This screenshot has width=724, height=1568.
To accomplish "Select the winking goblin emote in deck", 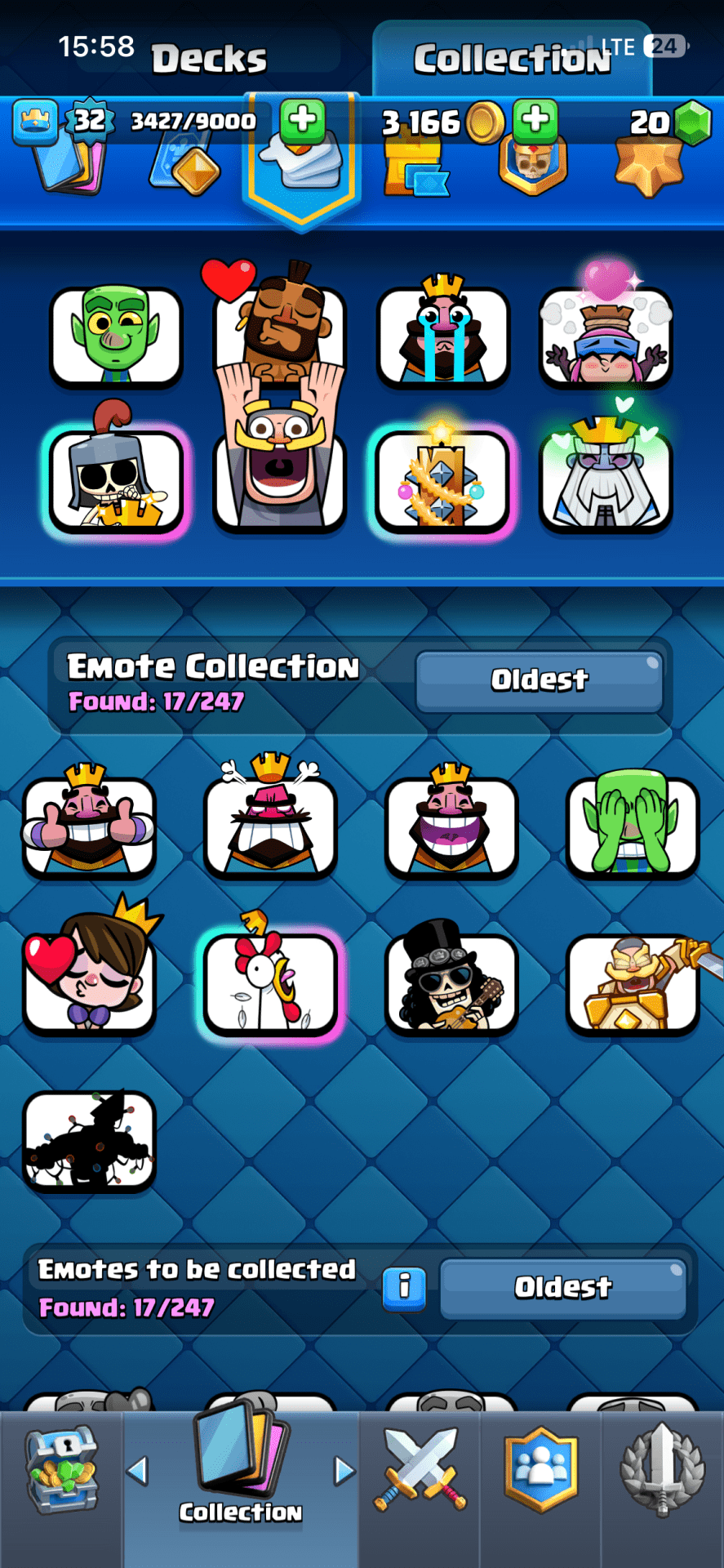I will coord(116,335).
